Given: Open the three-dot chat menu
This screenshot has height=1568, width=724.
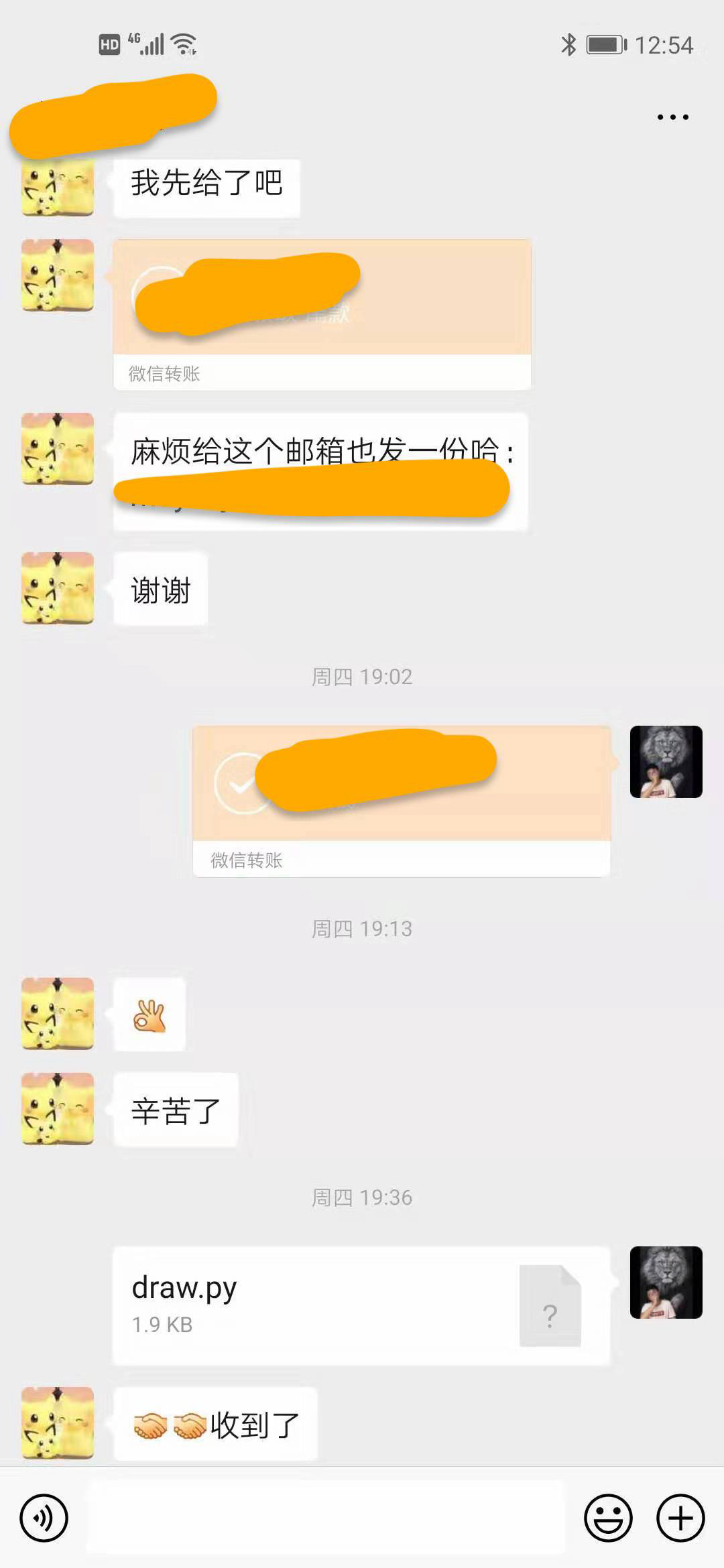Looking at the screenshot, I should coord(672,117).
